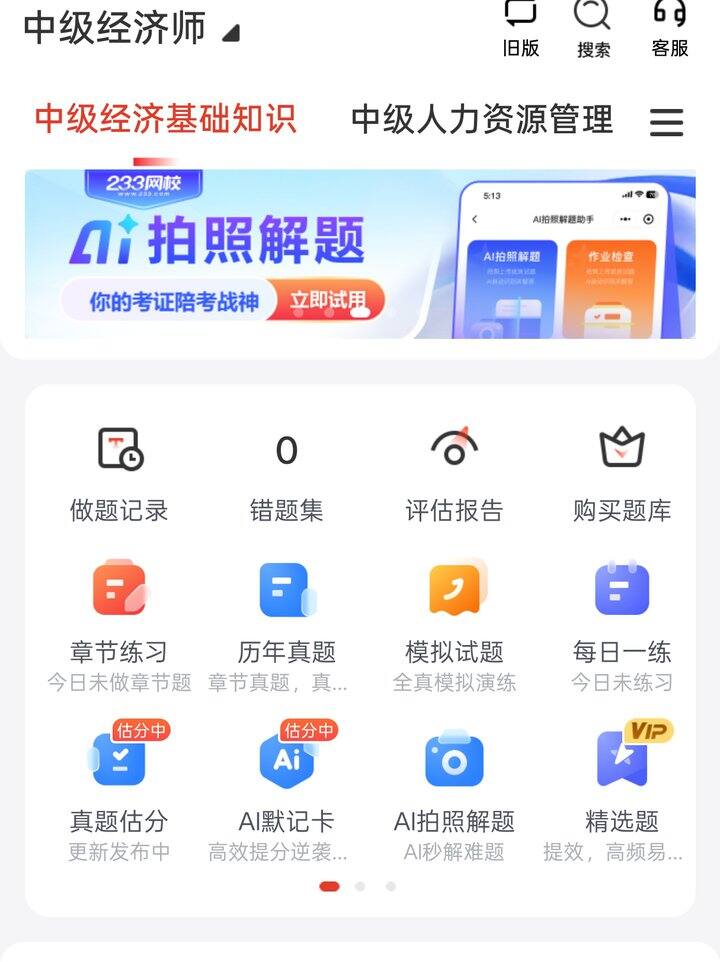Start 章节练习 chapter practice
Screen dimensions: 720x962
(119, 620)
